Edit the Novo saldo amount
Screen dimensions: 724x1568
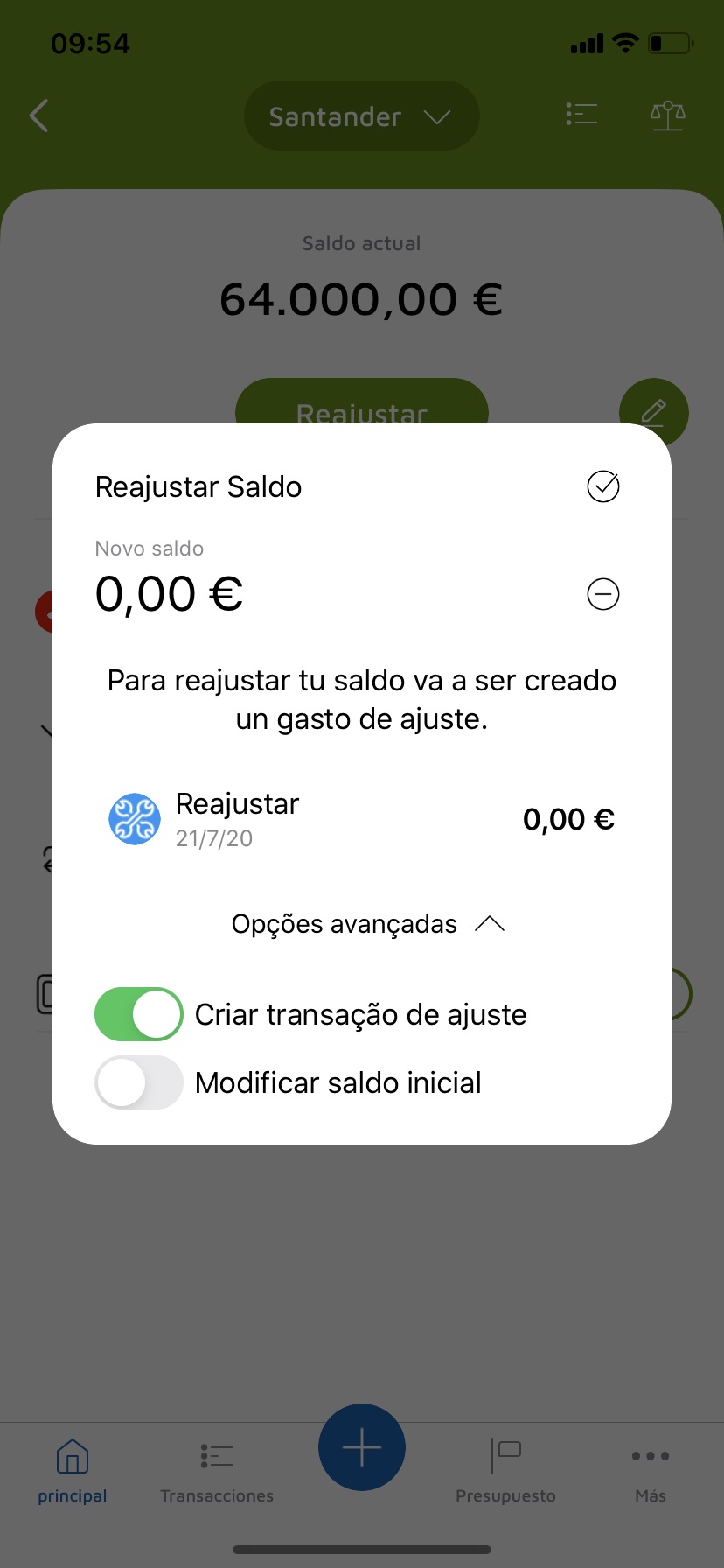170,594
